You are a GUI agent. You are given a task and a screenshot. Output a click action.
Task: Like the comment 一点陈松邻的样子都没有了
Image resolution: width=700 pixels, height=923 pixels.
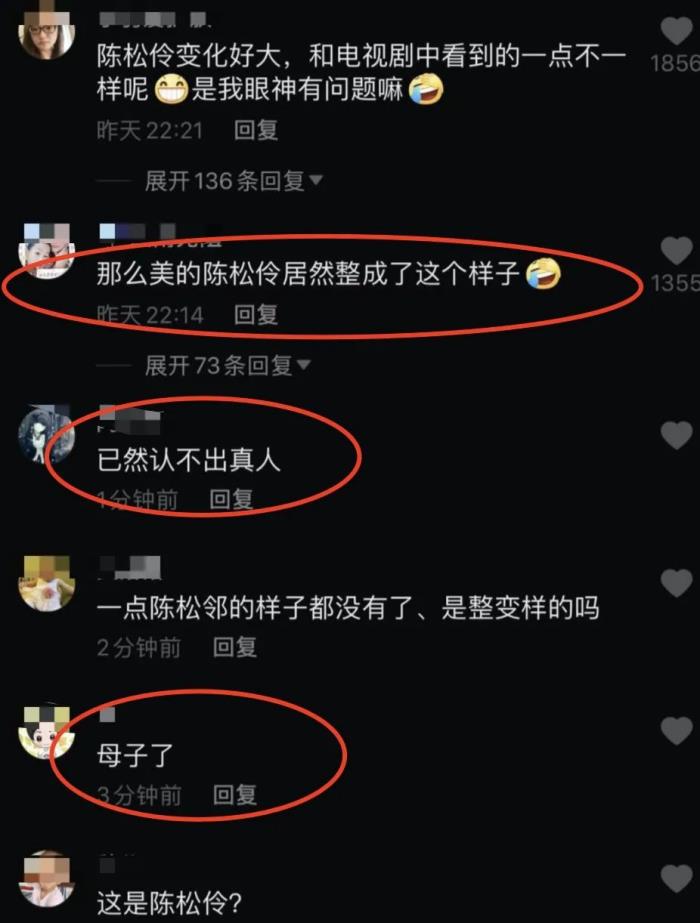(x=677, y=581)
